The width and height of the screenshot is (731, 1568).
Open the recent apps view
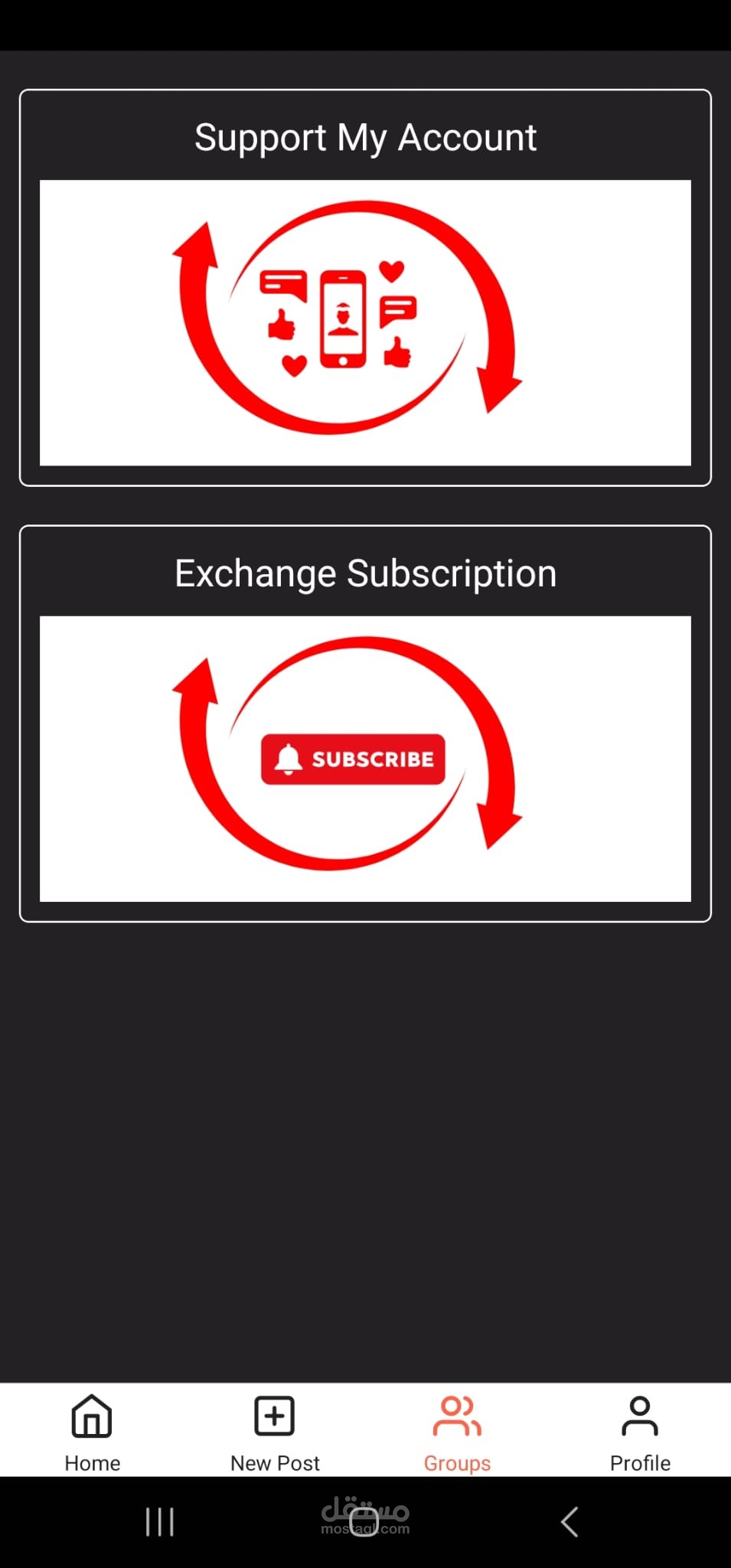tap(160, 1522)
